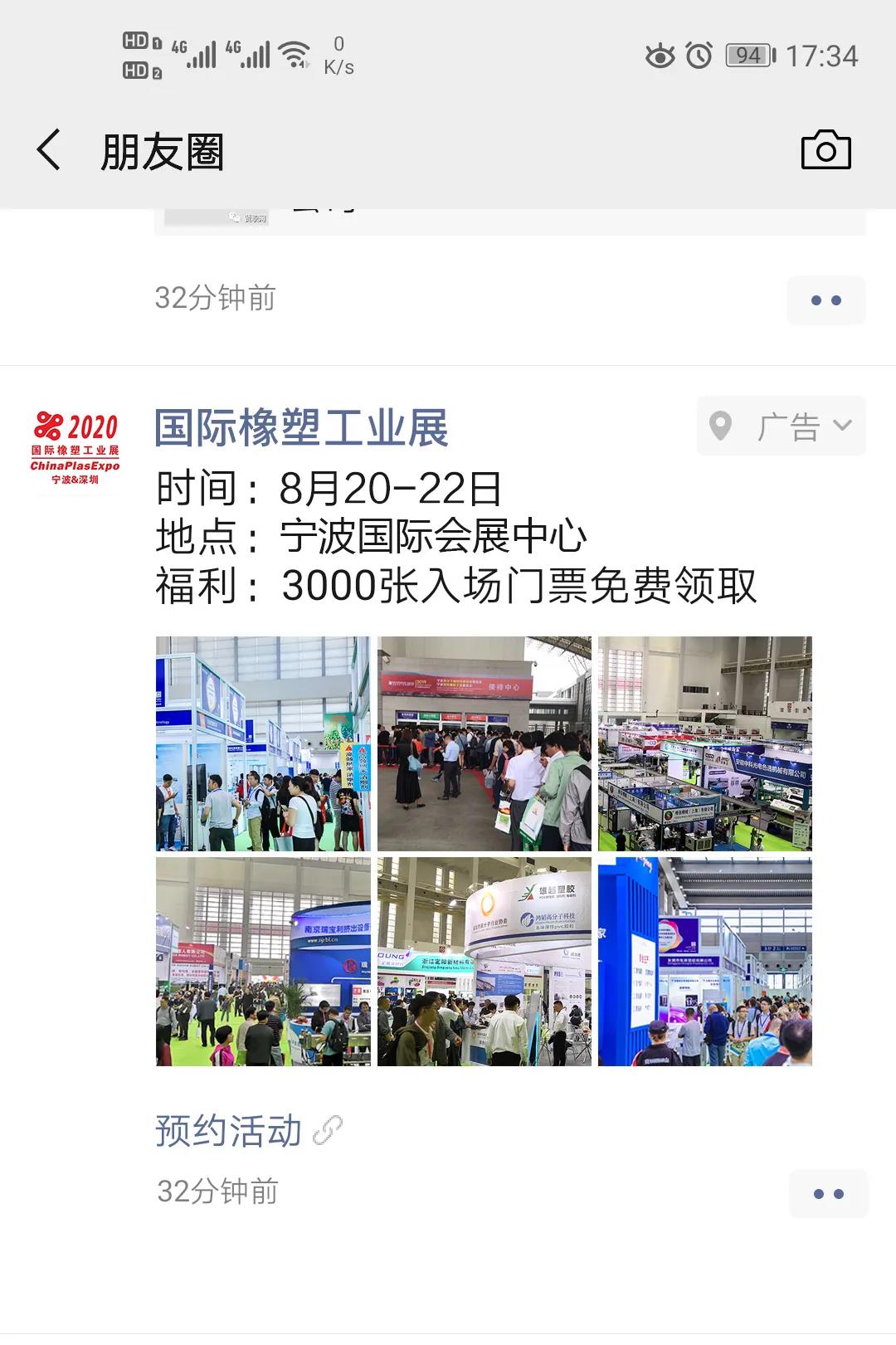Open the two-dot menu on the previous post
896x1345 pixels.
[x=826, y=300]
